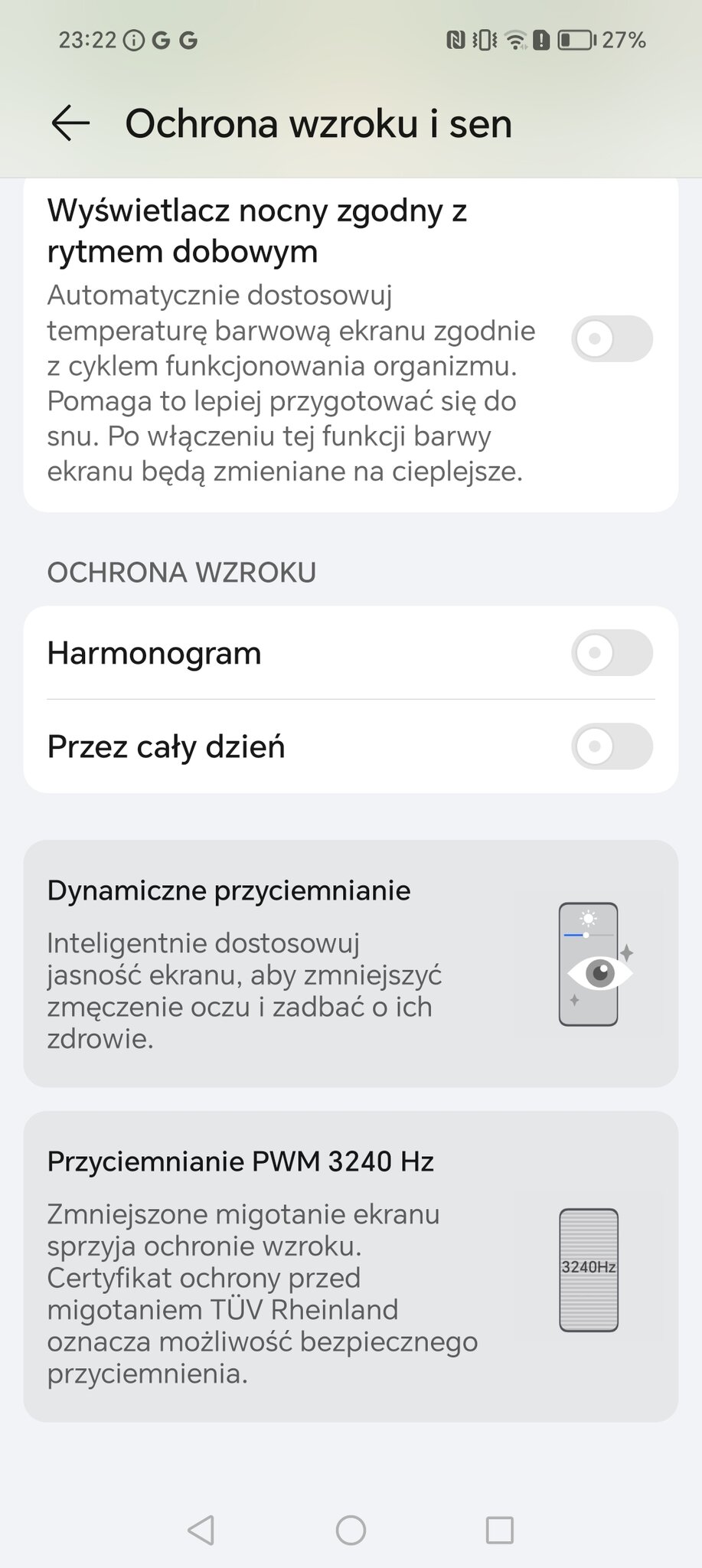Go back from Ochrona wzroku i sen
The height and width of the screenshot is (1568, 702).
click(x=70, y=123)
